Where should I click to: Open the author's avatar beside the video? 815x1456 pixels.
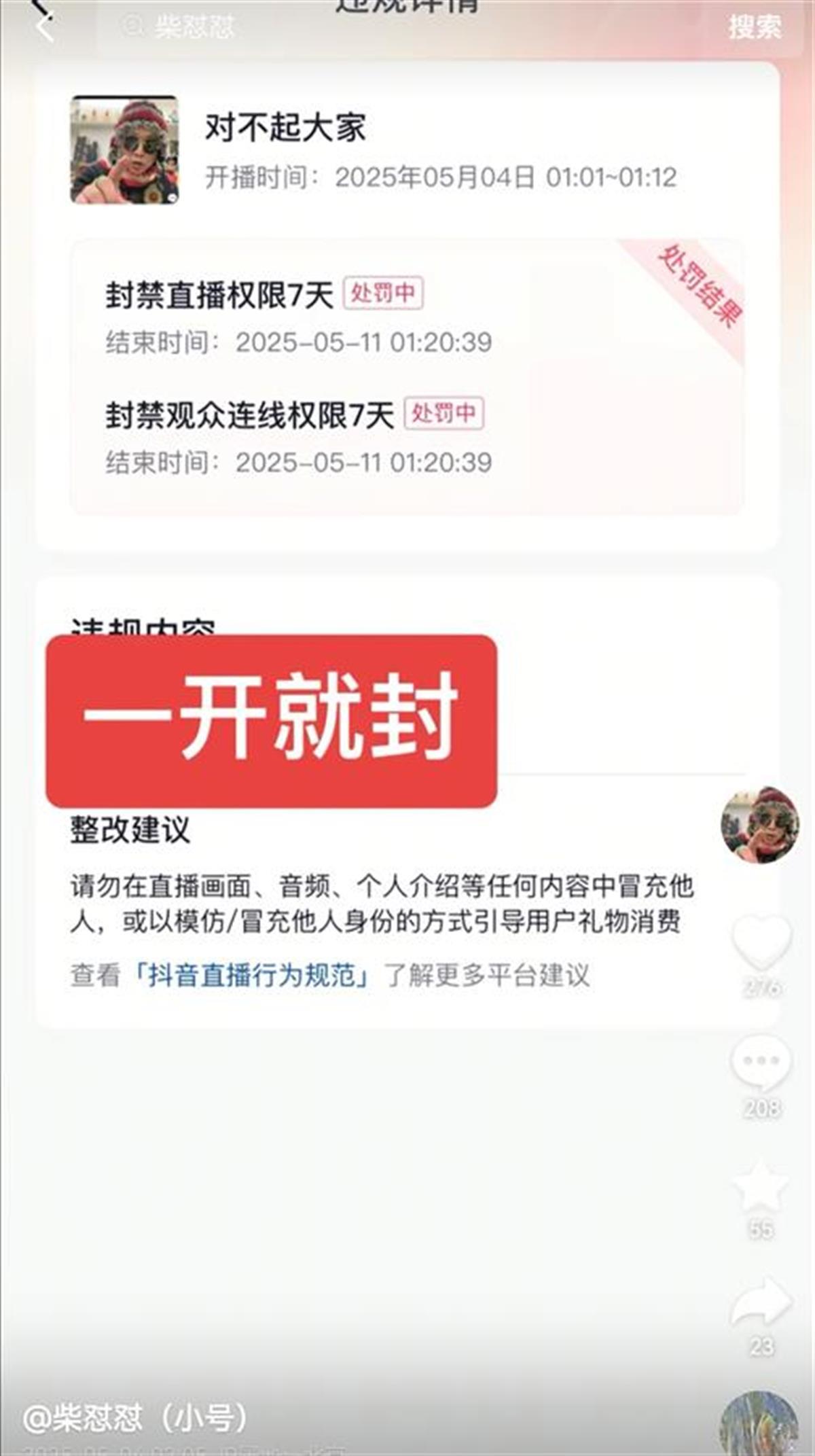click(760, 825)
